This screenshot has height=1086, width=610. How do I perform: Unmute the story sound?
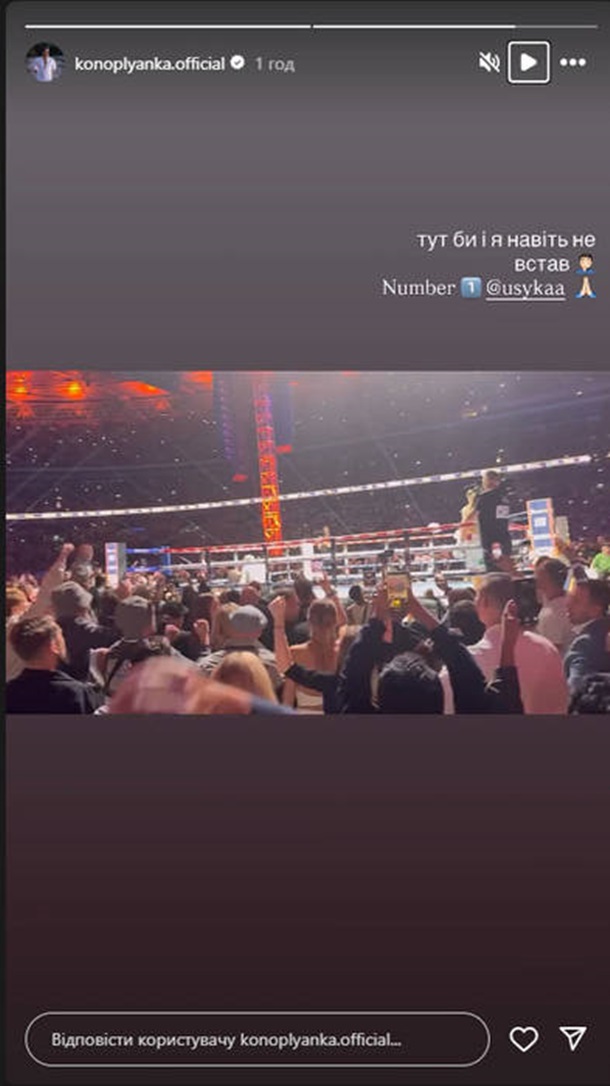(489, 63)
